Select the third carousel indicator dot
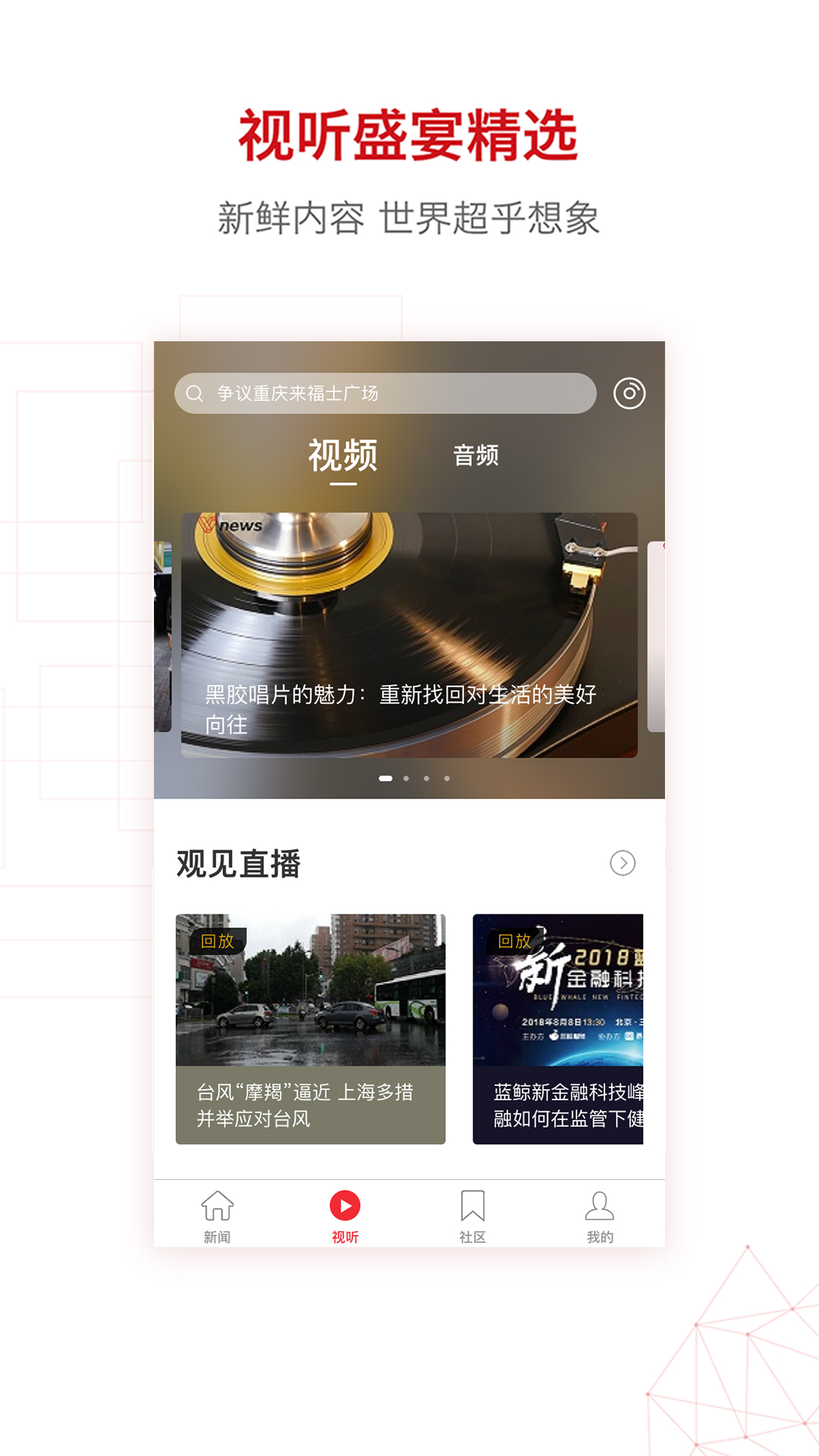 tap(426, 777)
